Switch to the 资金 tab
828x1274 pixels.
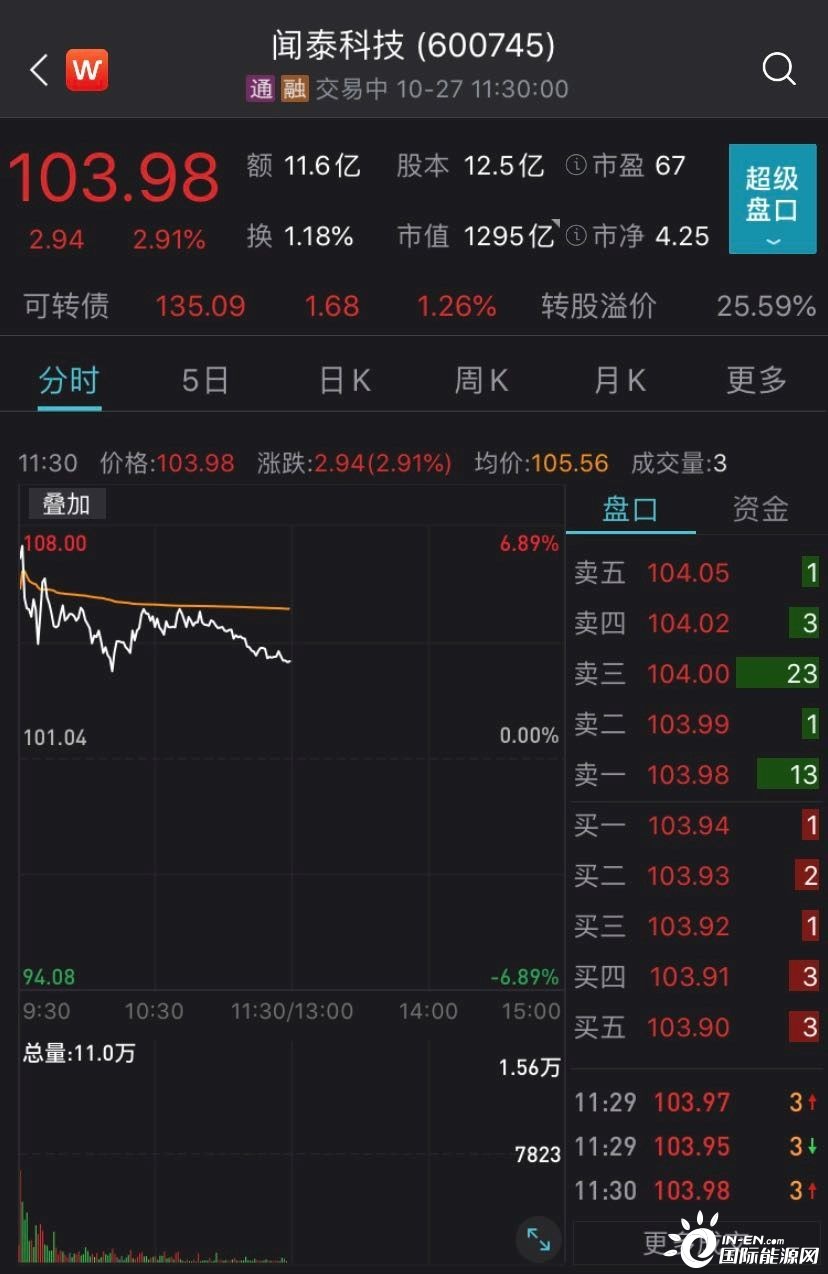(x=760, y=509)
